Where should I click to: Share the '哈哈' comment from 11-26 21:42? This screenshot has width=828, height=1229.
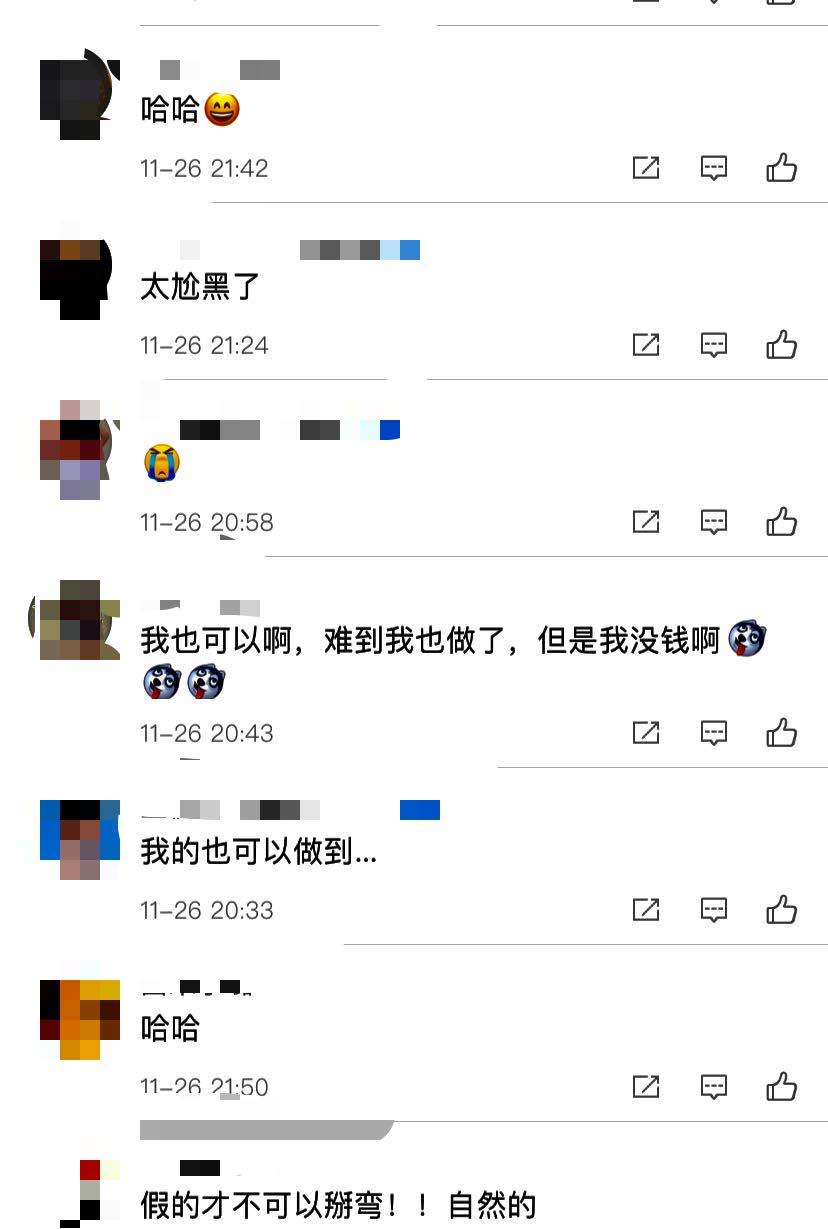pyautogui.click(x=646, y=168)
